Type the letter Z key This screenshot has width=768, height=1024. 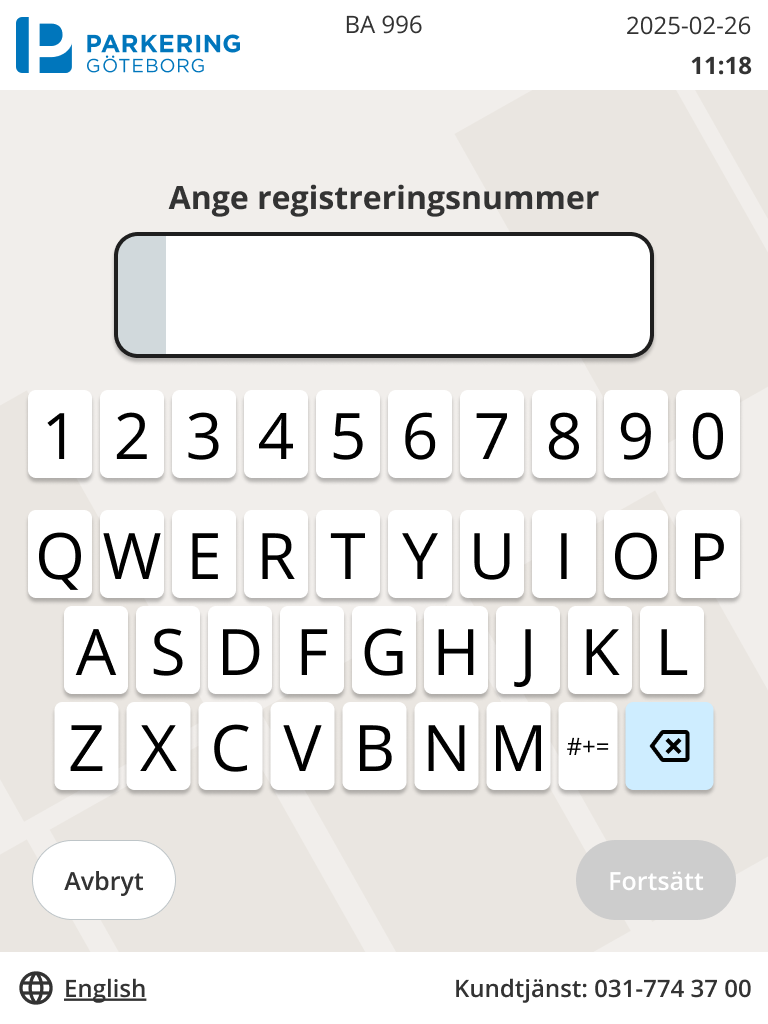click(x=87, y=746)
